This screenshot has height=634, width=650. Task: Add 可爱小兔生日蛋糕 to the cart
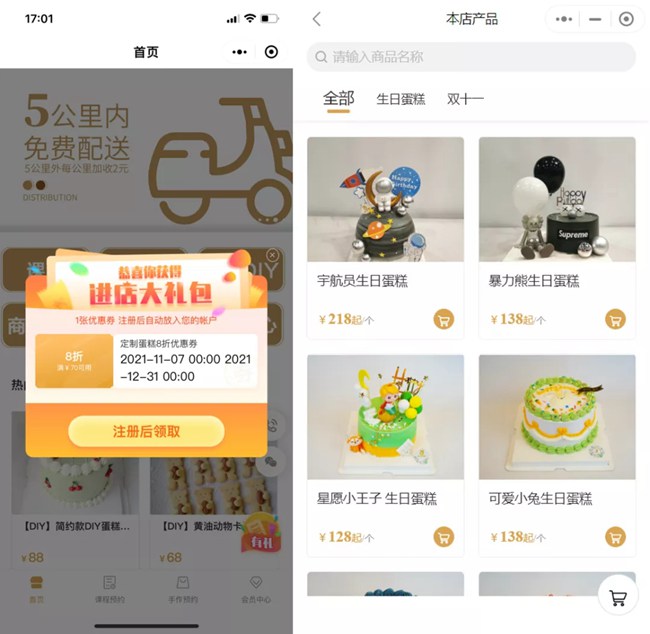(615, 537)
